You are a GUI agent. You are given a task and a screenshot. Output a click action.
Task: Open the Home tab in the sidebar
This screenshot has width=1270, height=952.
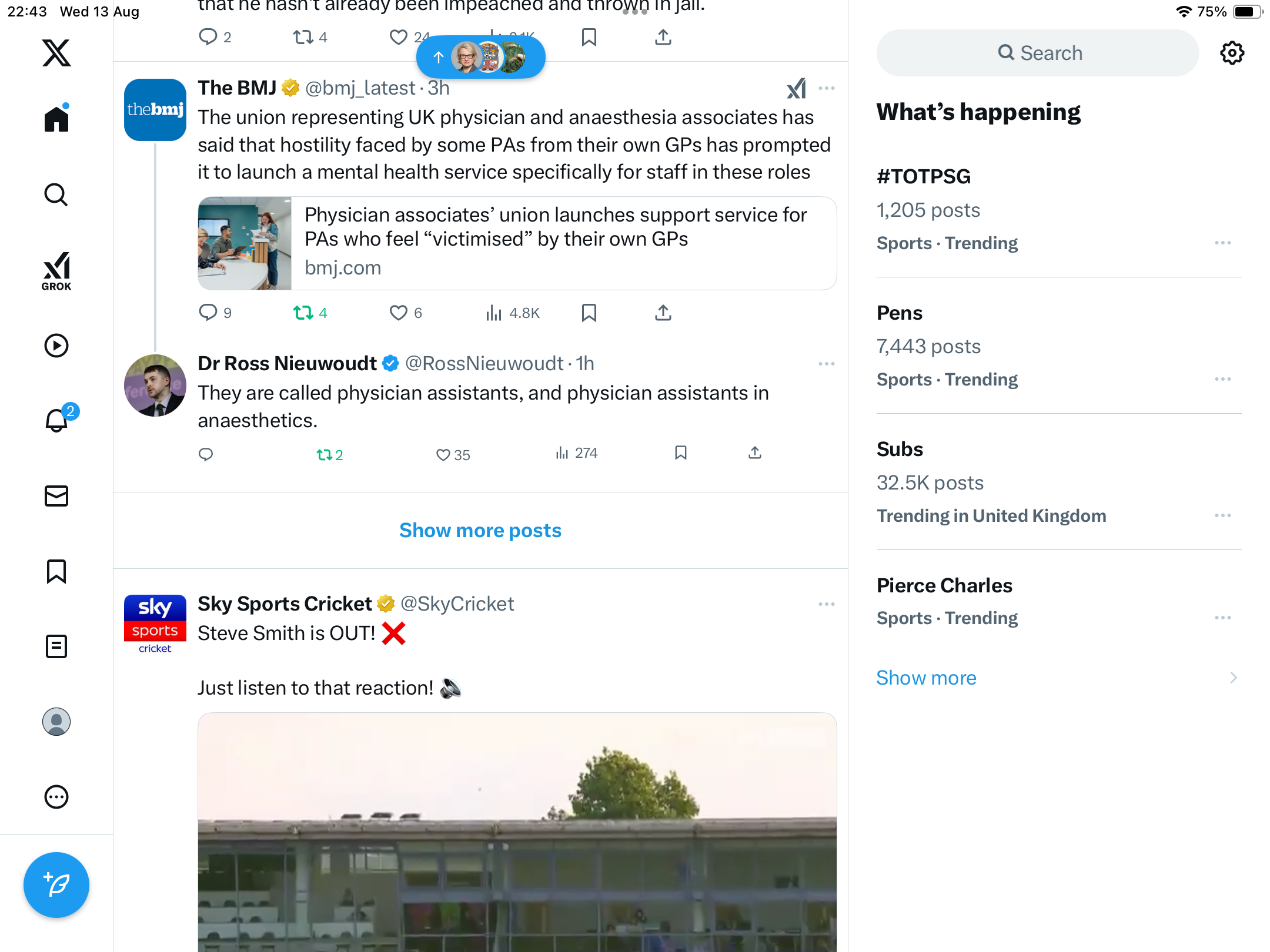coord(56,119)
